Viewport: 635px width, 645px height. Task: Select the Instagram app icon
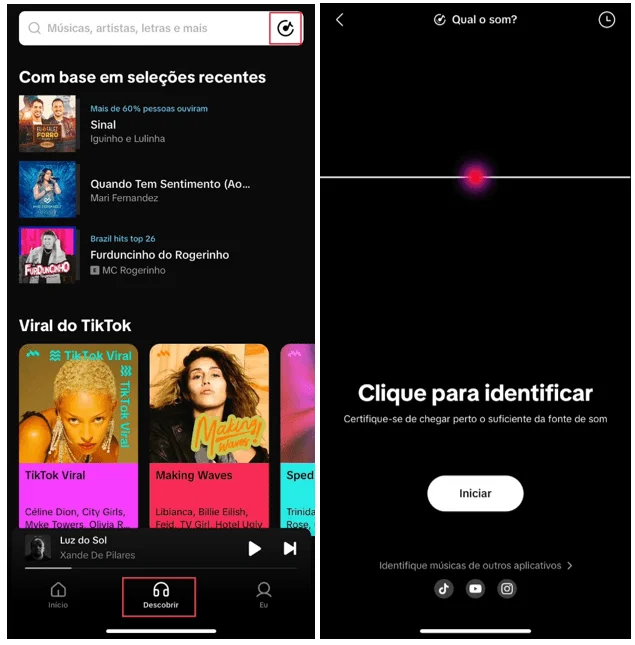coord(507,589)
